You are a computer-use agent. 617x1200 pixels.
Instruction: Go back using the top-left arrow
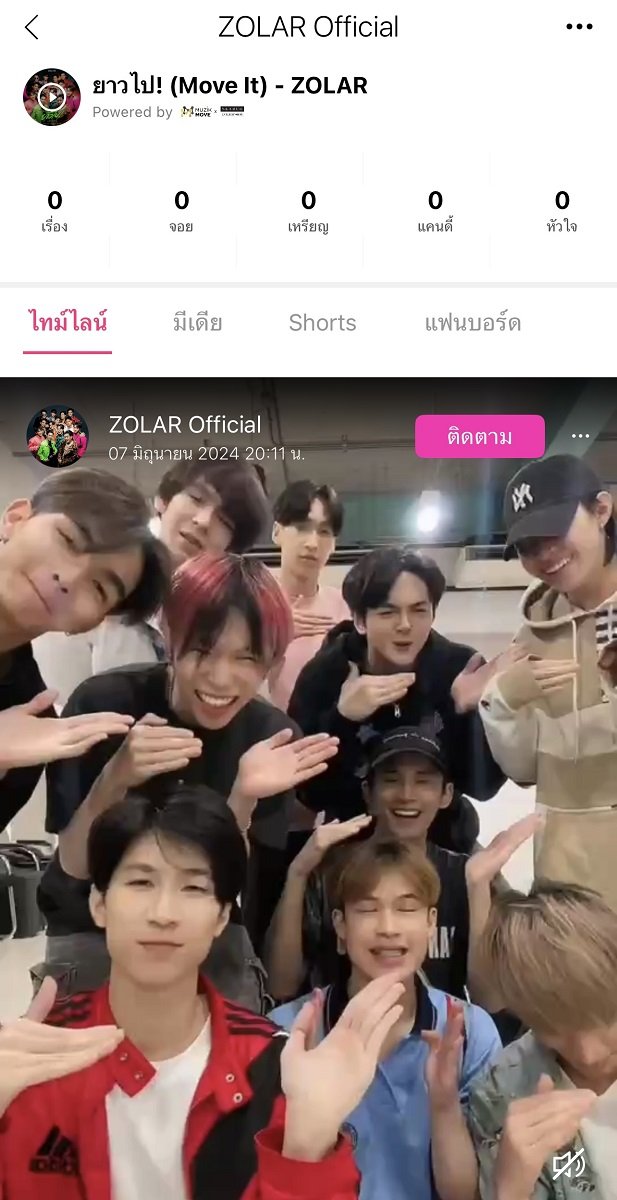click(31, 27)
